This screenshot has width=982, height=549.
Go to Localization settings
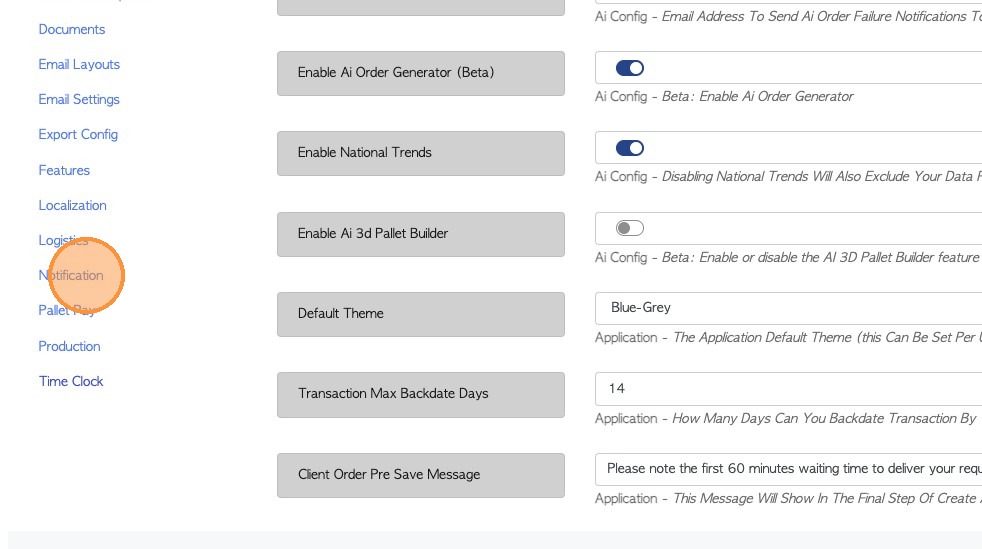[x=72, y=205]
